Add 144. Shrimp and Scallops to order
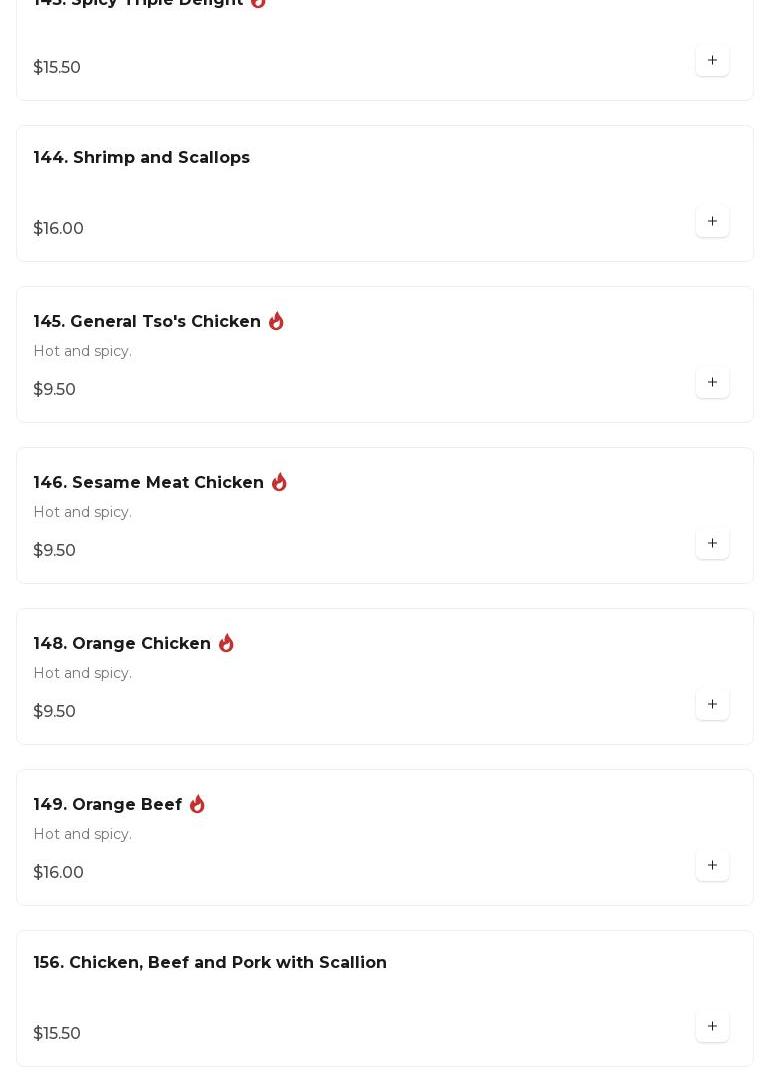The width and height of the screenshot is (770, 1085). point(712,221)
